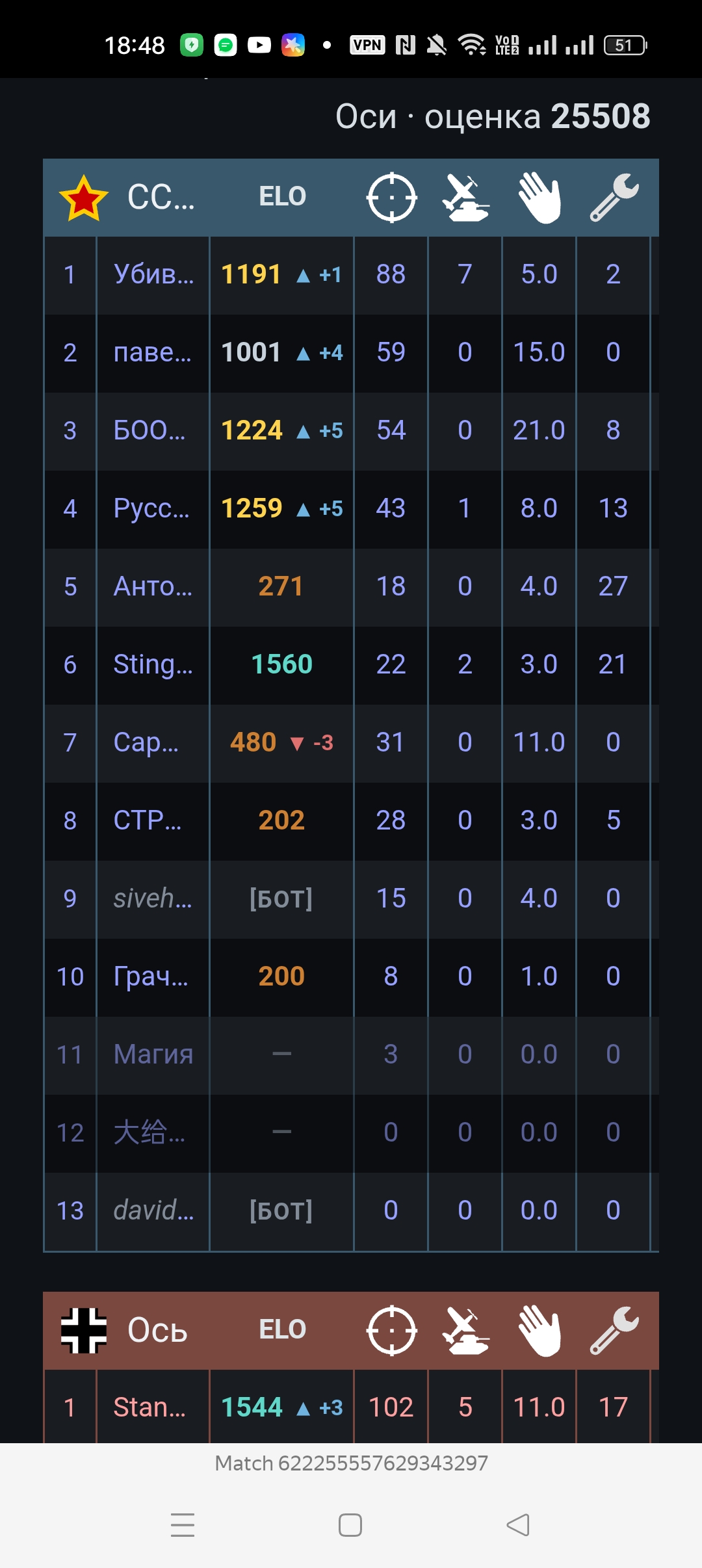702x1568 pixels.
Task: Go to the home screen
Action: coord(350,1524)
